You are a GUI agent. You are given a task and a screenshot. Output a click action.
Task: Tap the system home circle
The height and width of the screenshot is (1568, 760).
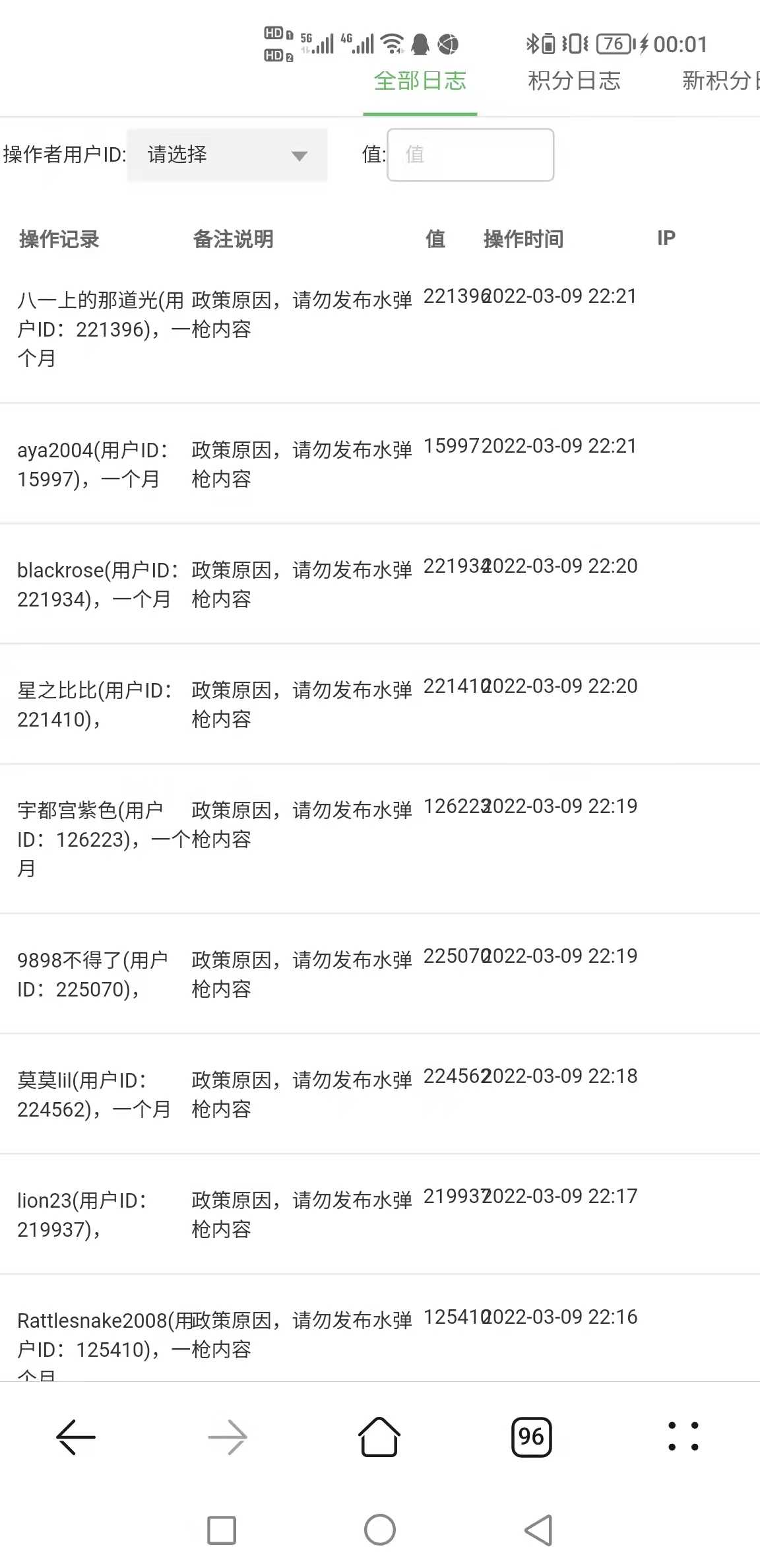380,1530
